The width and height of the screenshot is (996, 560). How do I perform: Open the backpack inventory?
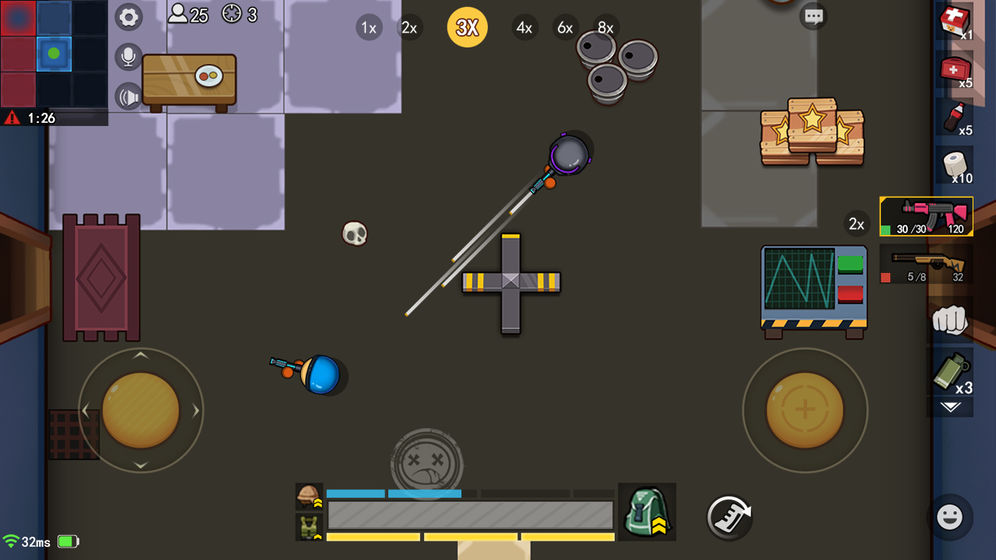[647, 510]
